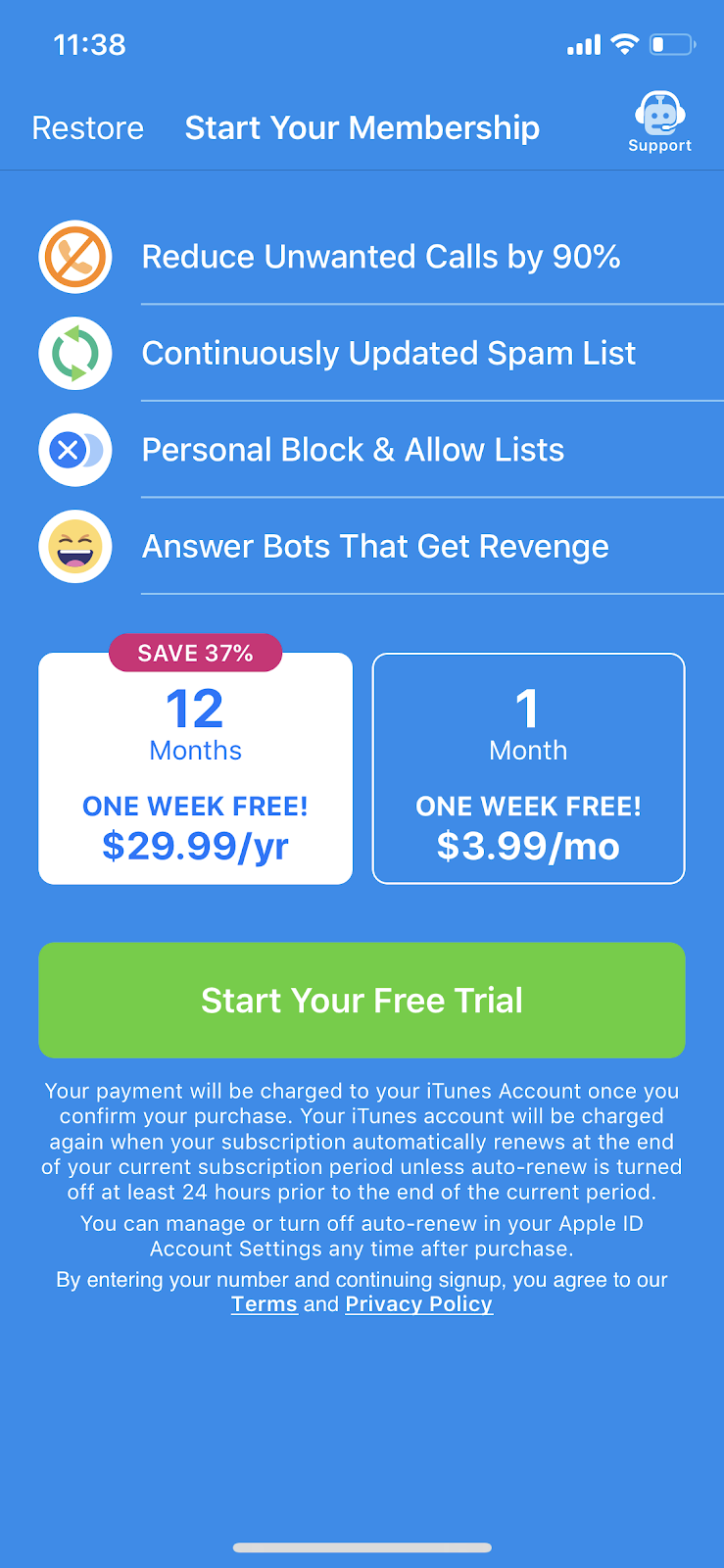This screenshot has height=1568, width=724.
Task: Tap Restore to recover purchases
Action: [x=87, y=126]
